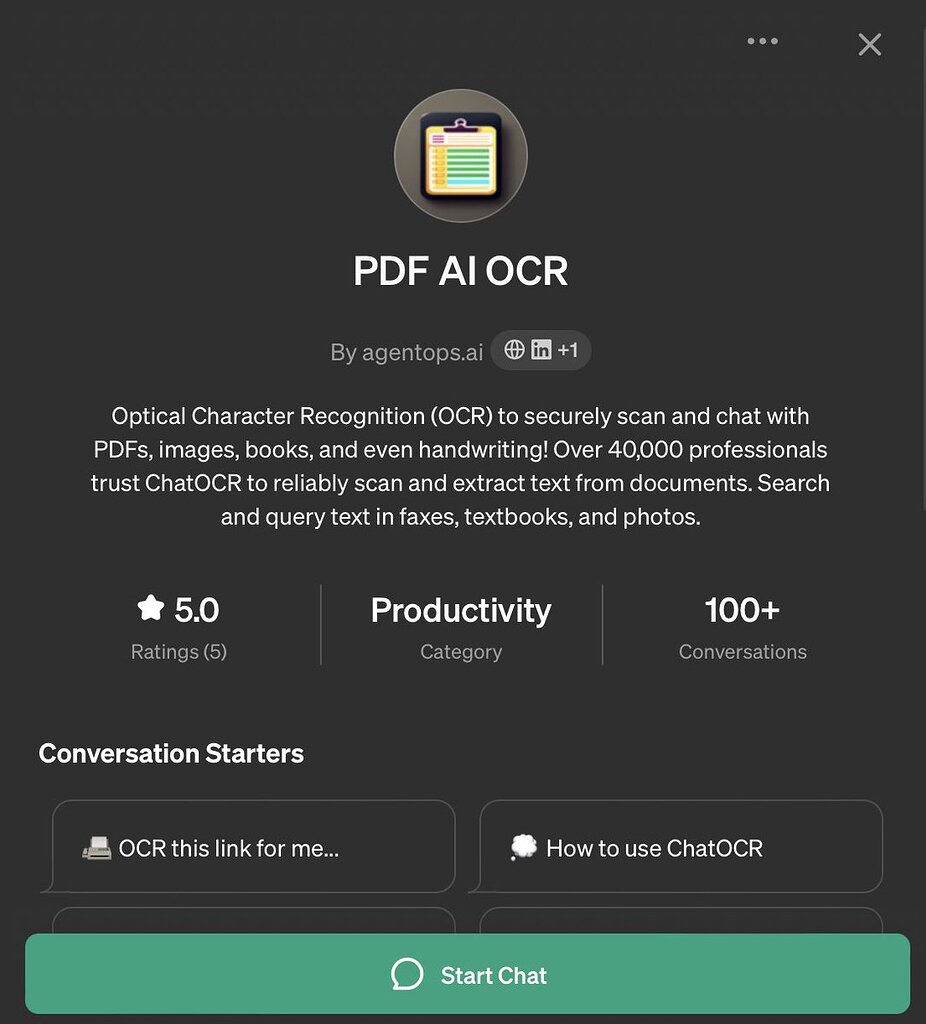Screen dimensions: 926x1024
Task: Choose the How to use ChatOCR starter
Action: (x=679, y=847)
